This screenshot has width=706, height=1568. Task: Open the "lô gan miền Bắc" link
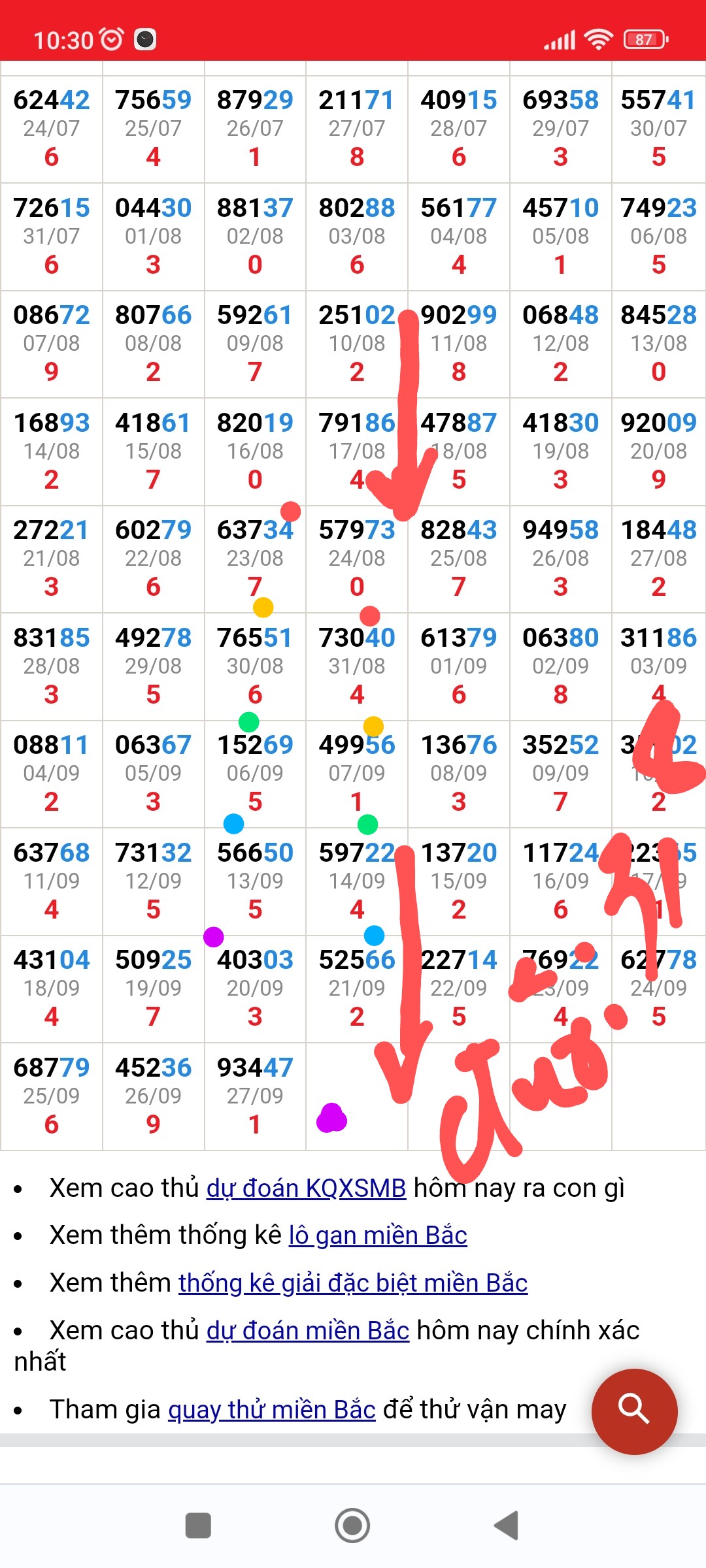pyautogui.click(x=378, y=1235)
